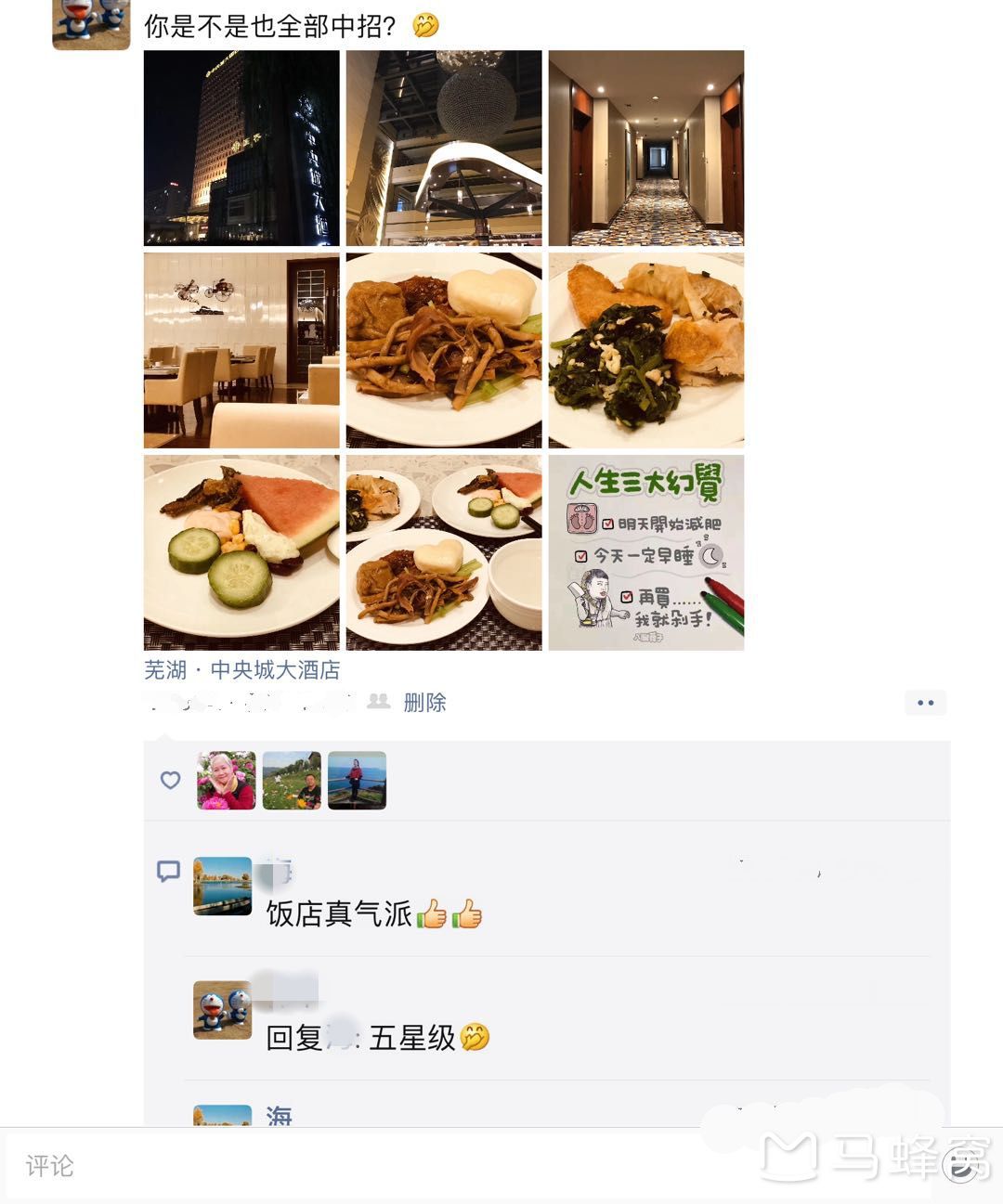The width and height of the screenshot is (1003, 1204).
Task: Open the first liker's avatar with flowers
Action: (226, 781)
